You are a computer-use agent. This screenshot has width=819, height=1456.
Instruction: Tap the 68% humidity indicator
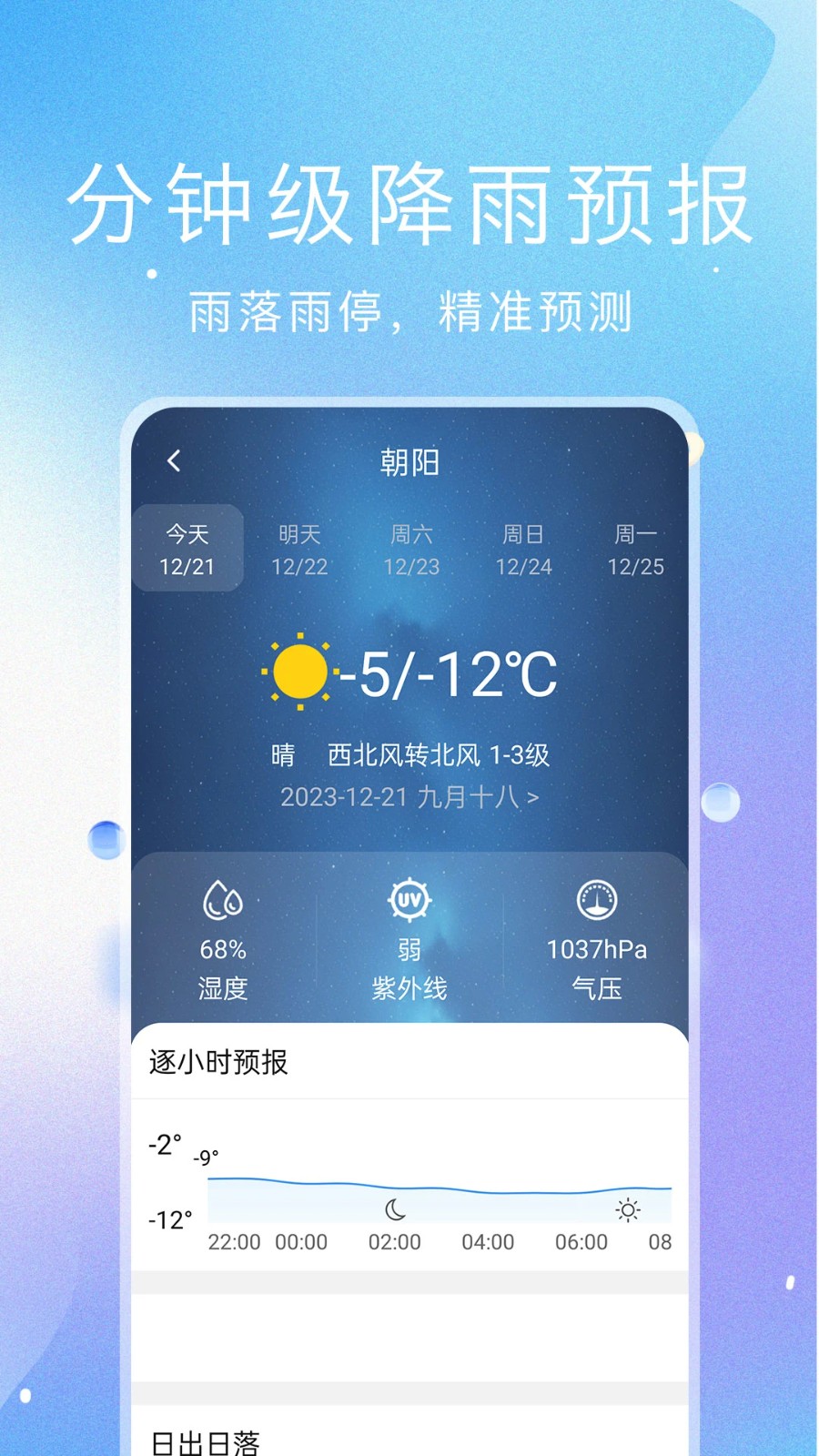click(x=223, y=949)
